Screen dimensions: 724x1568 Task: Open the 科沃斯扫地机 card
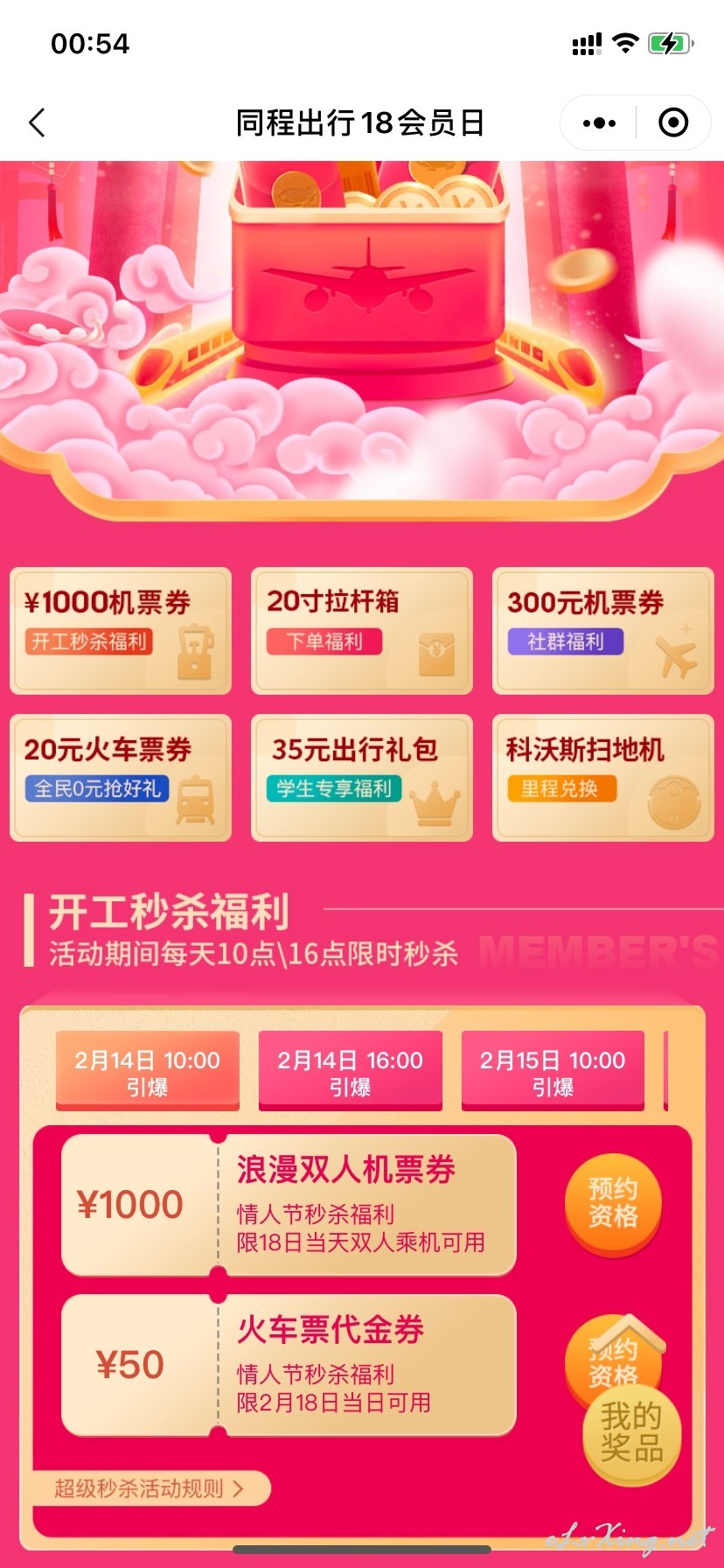[603, 778]
